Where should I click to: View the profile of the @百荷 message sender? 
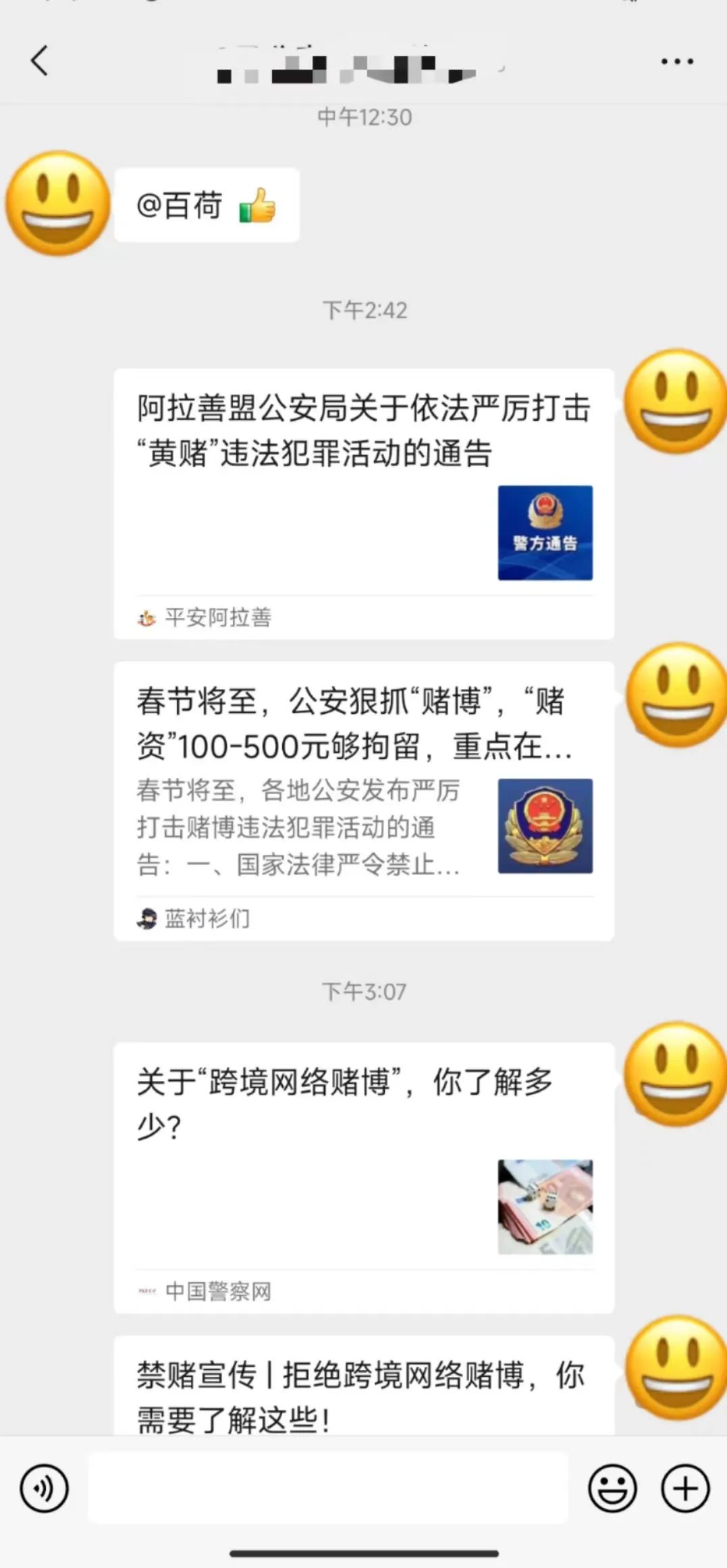click(58, 203)
